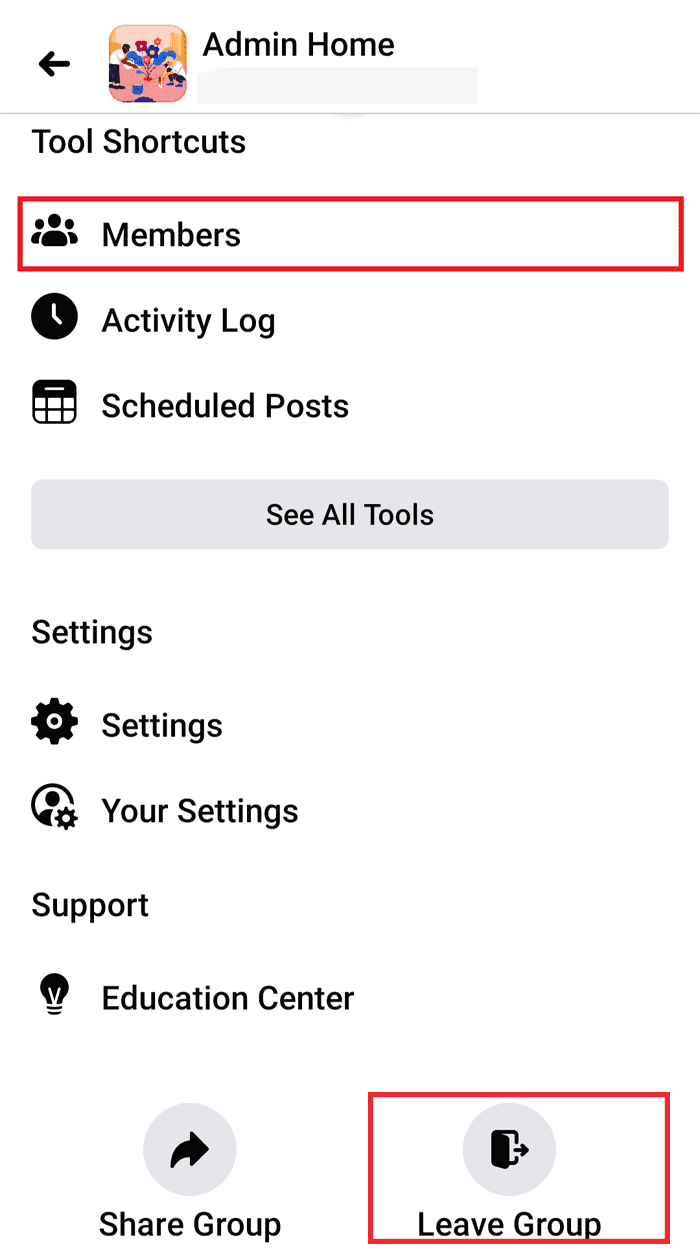The height and width of the screenshot is (1257, 700).
Task: Visit the Education Center
Action: pyautogui.click(x=227, y=998)
